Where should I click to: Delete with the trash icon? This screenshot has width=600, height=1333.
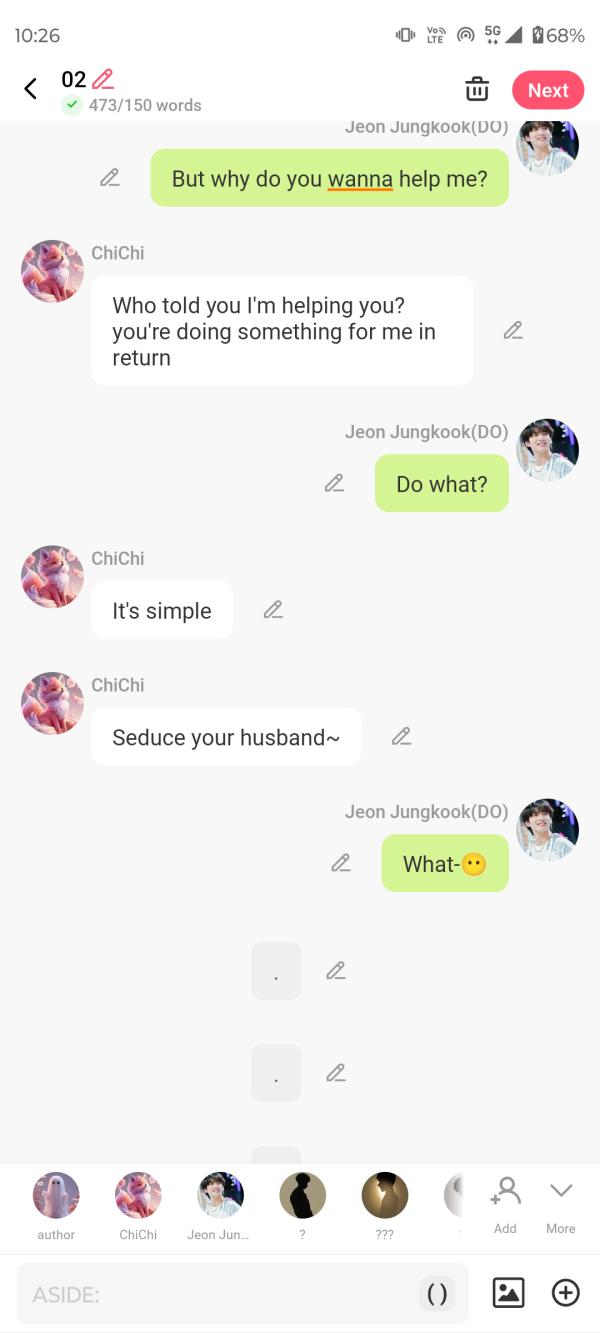478,89
